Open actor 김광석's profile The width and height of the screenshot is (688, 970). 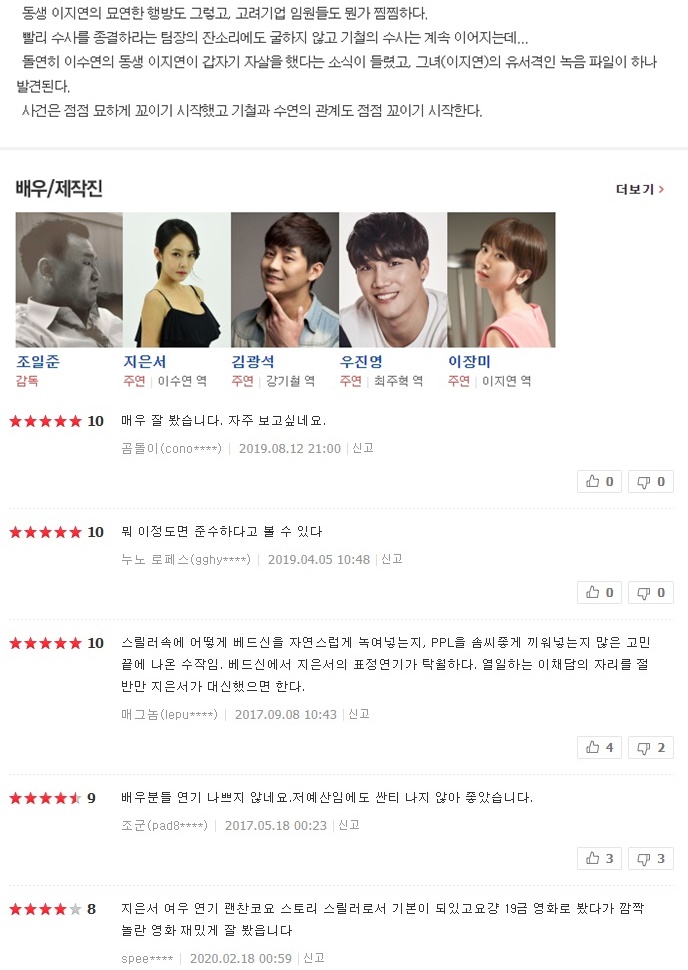click(x=252, y=362)
